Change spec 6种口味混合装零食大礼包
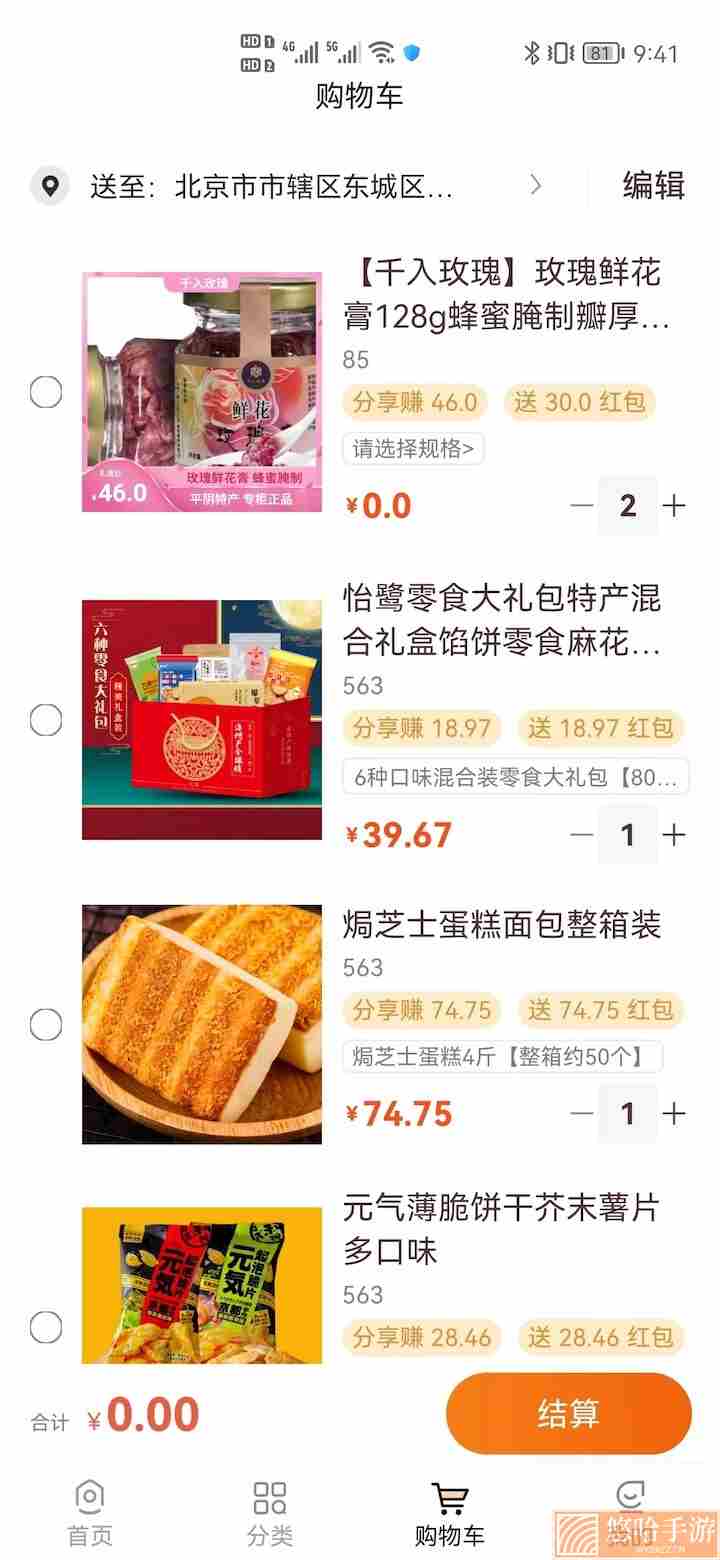The width and height of the screenshot is (720, 1560). click(515, 777)
